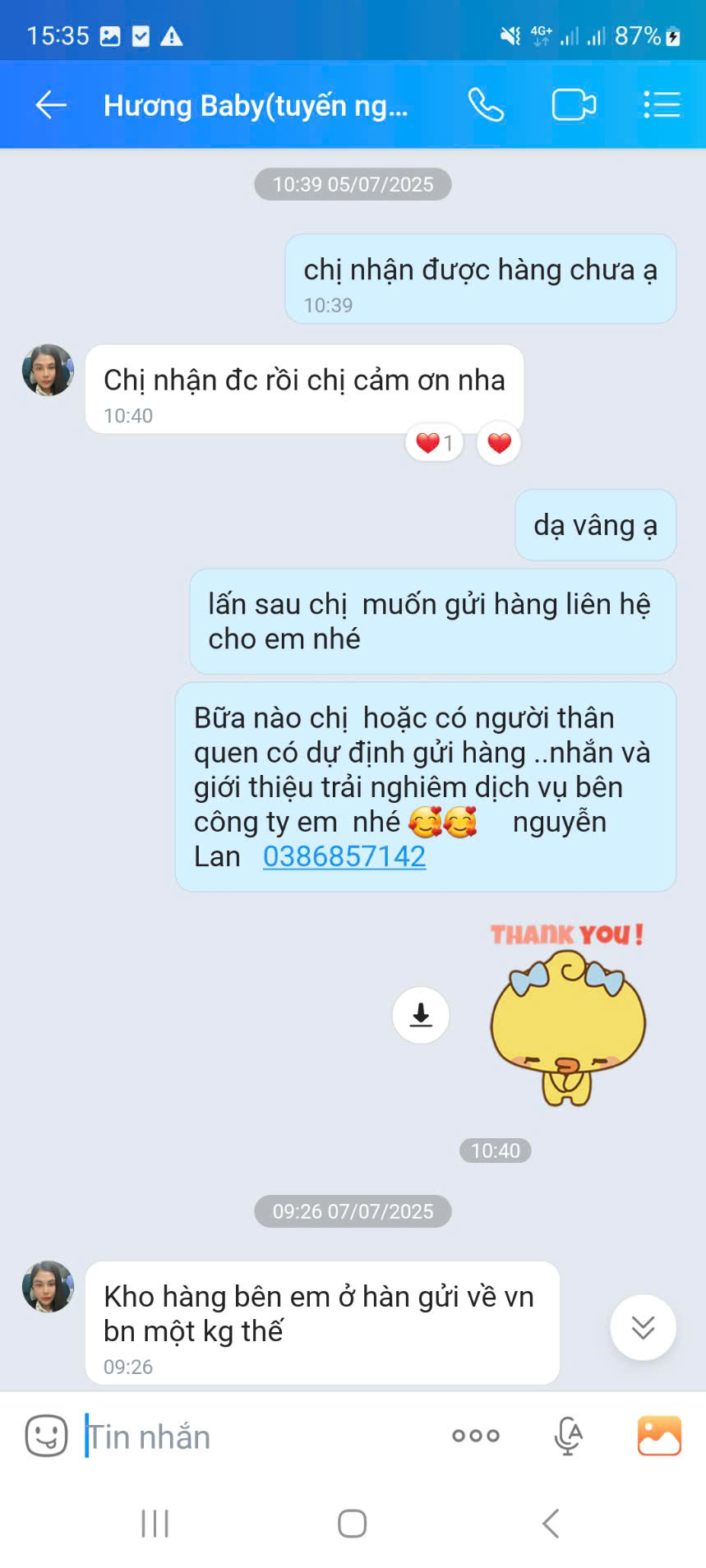The height and width of the screenshot is (1568, 706).
Task: View heart reaction count on 'Chị nhận đc rồi' message
Action: click(x=434, y=444)
